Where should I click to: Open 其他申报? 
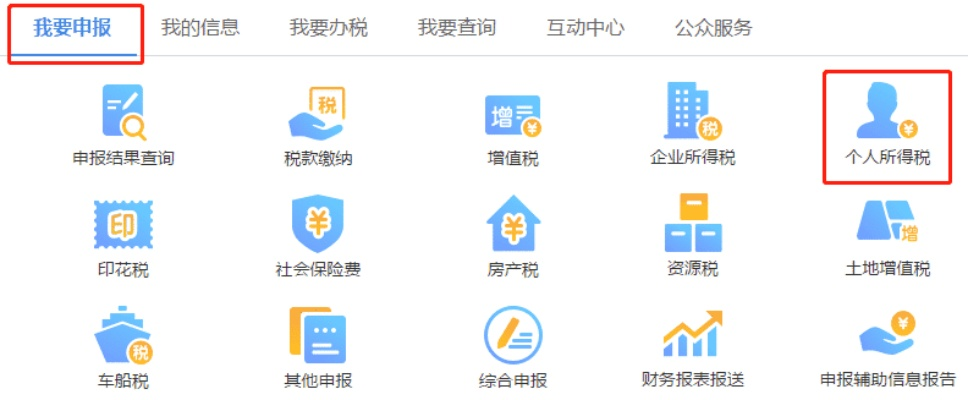point(317,337)
